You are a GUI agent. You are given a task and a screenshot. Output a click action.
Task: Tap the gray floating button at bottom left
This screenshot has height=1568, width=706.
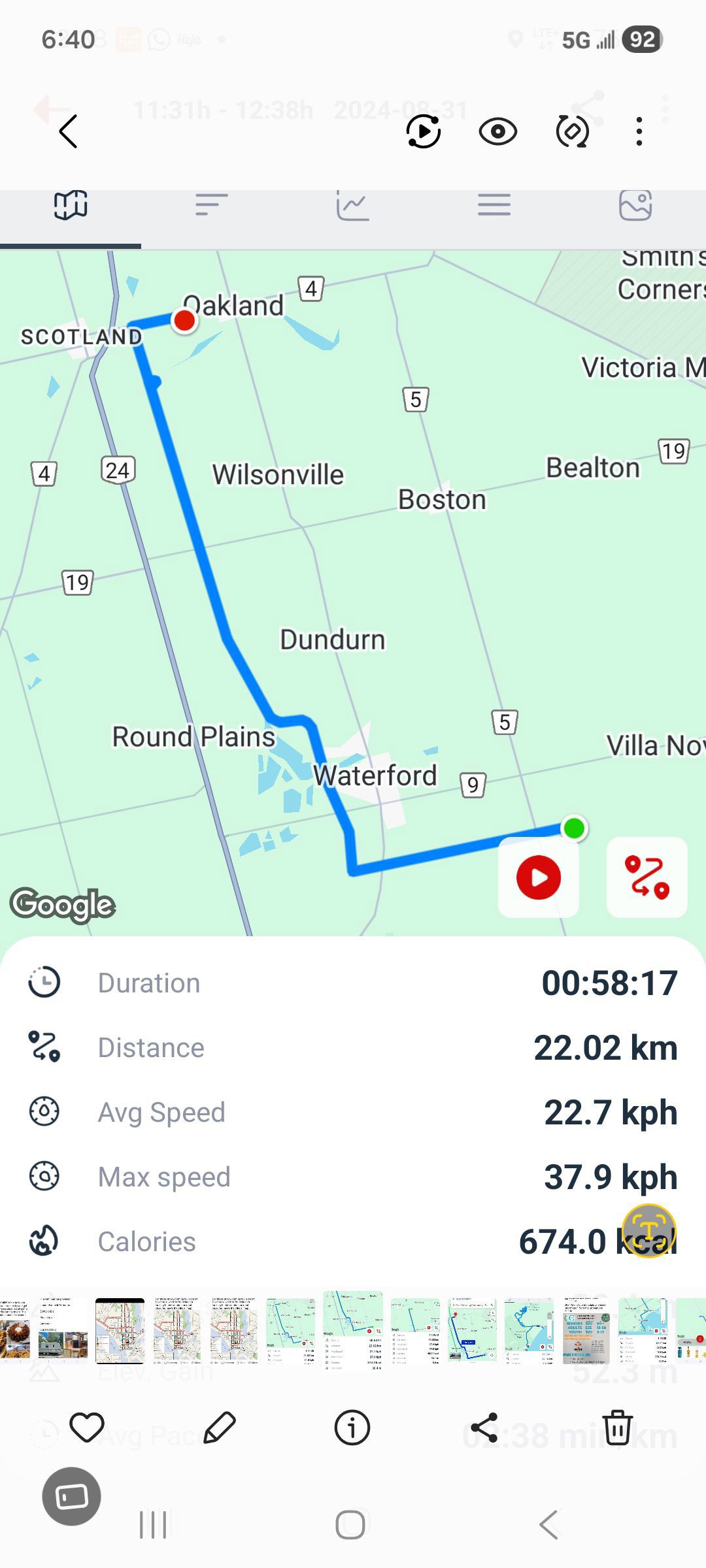click(72, 1496)
